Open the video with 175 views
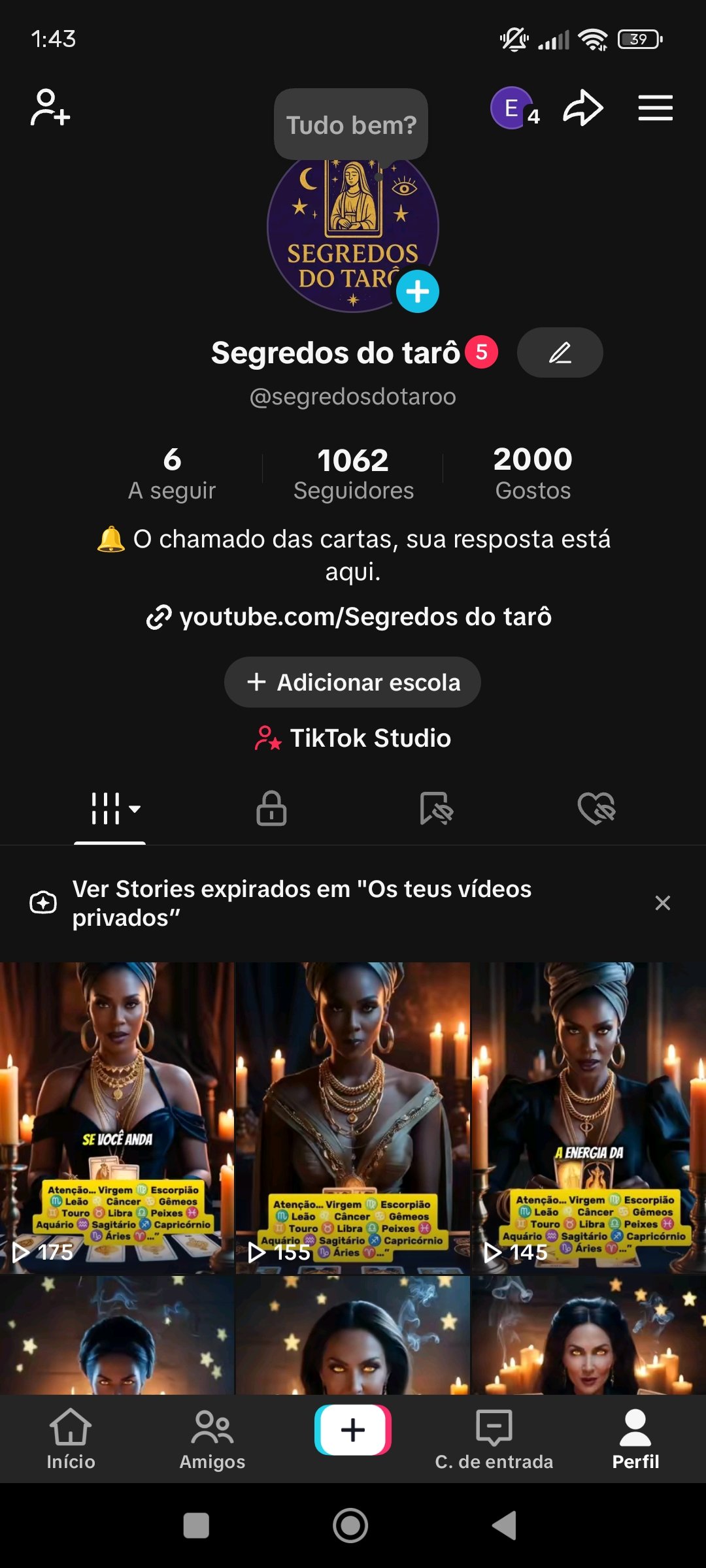 pos(116,1117)
